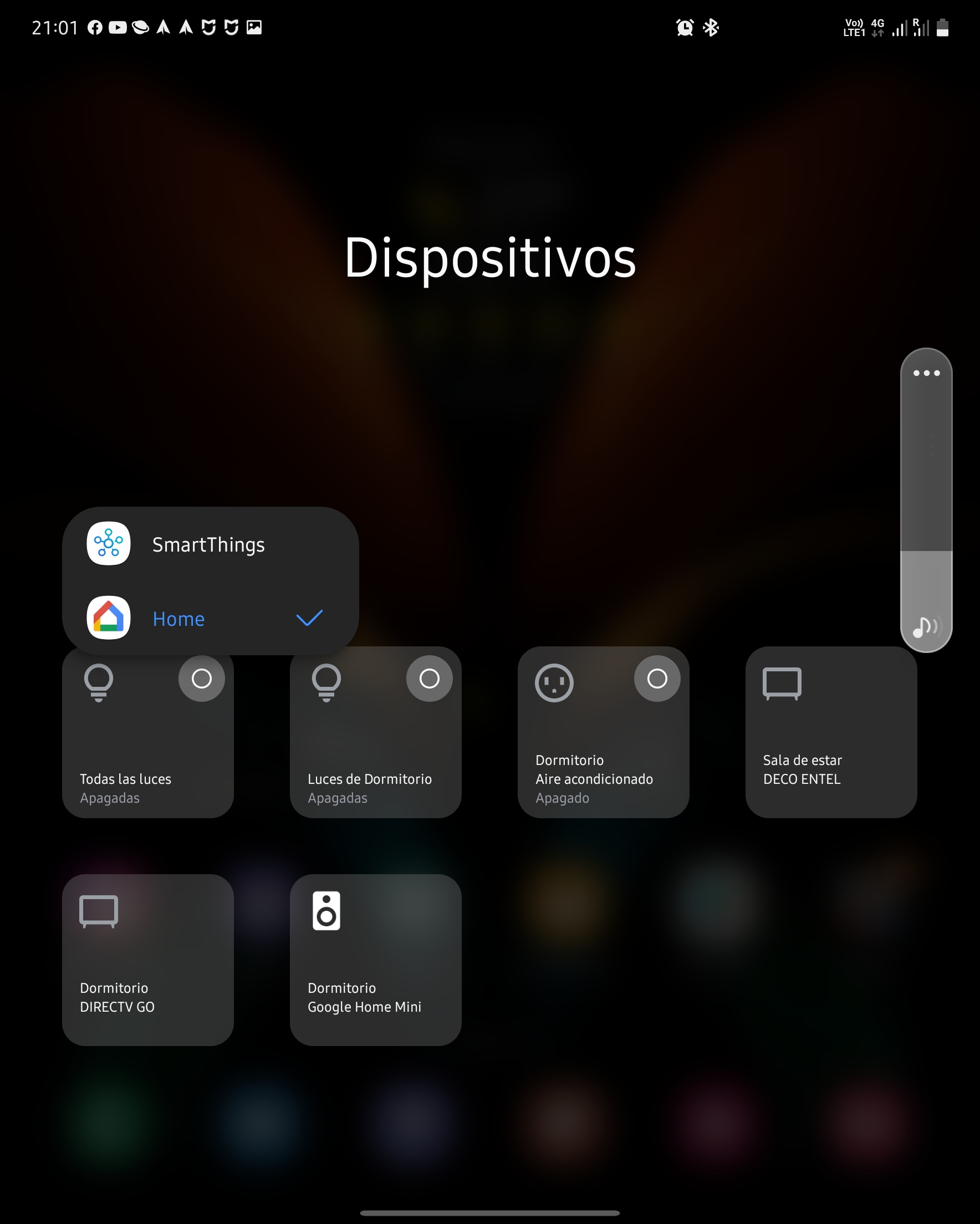Switch on Dormitorio Aire acondicionado
980x1224 pixels.
657,679
